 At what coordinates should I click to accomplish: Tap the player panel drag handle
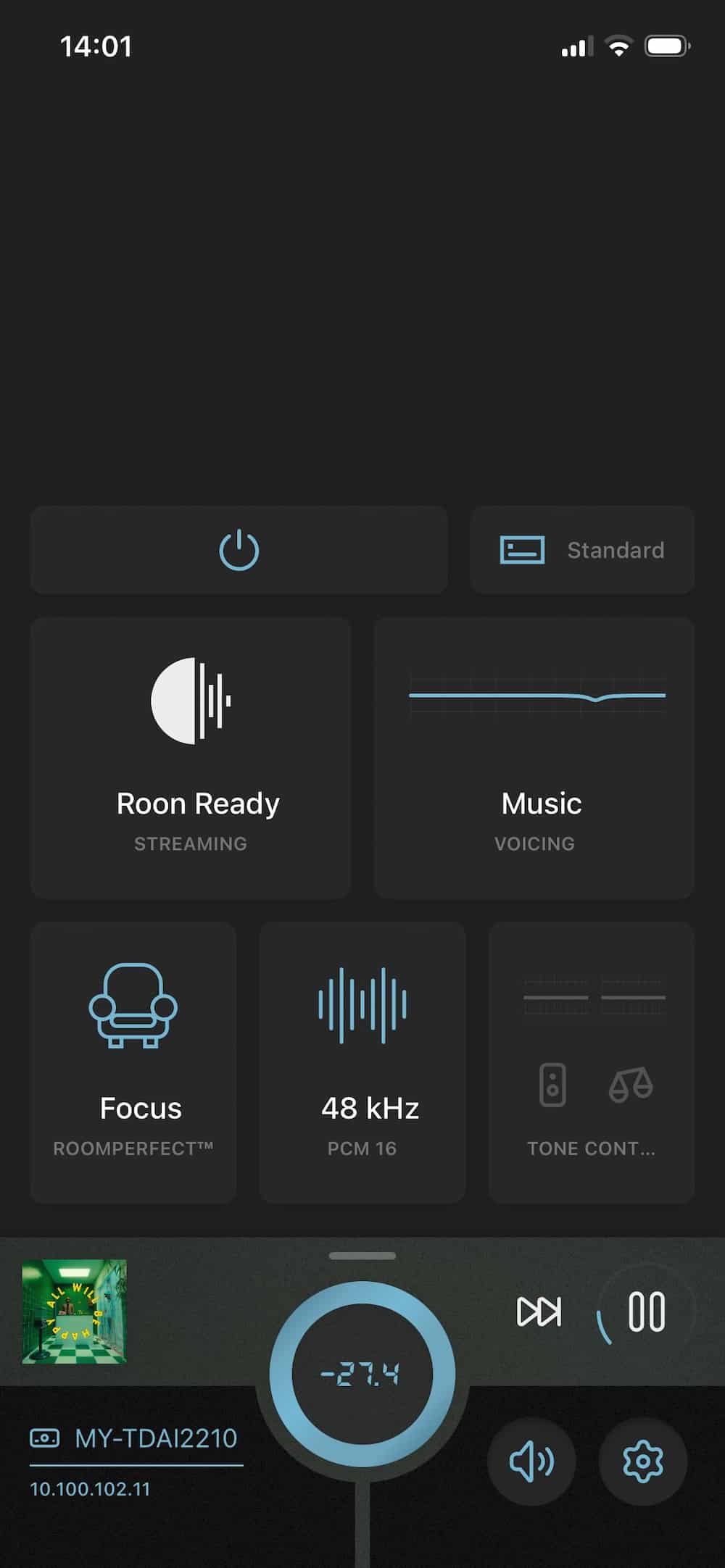362,1256
